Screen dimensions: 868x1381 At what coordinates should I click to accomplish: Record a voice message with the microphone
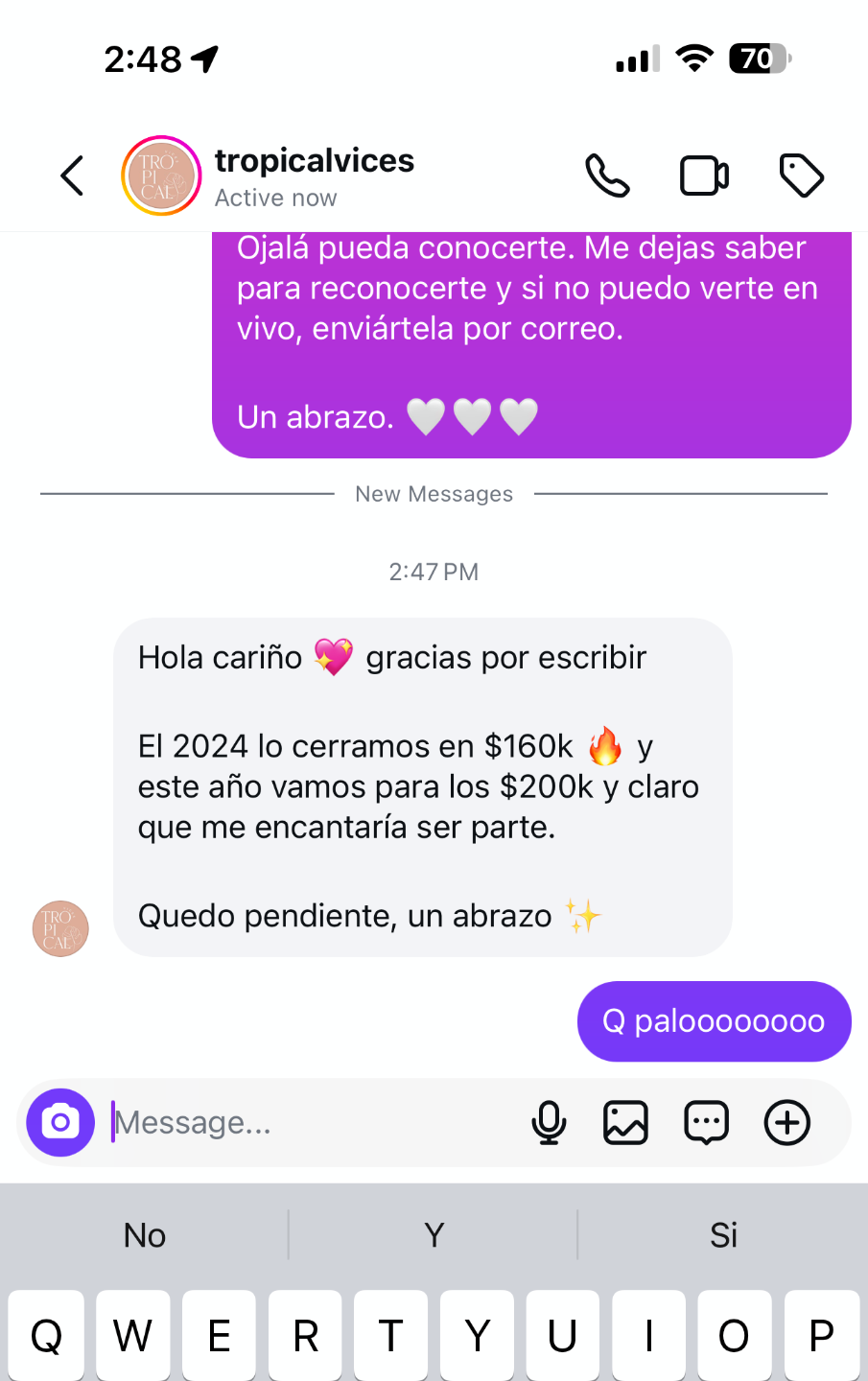549,1122
